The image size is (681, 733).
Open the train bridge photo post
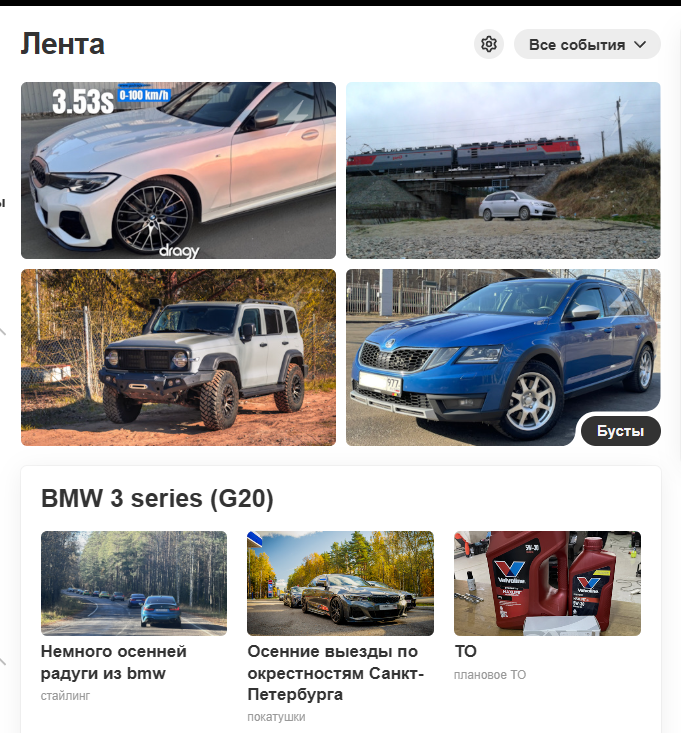pyautogui.click(x=503, y=170)
